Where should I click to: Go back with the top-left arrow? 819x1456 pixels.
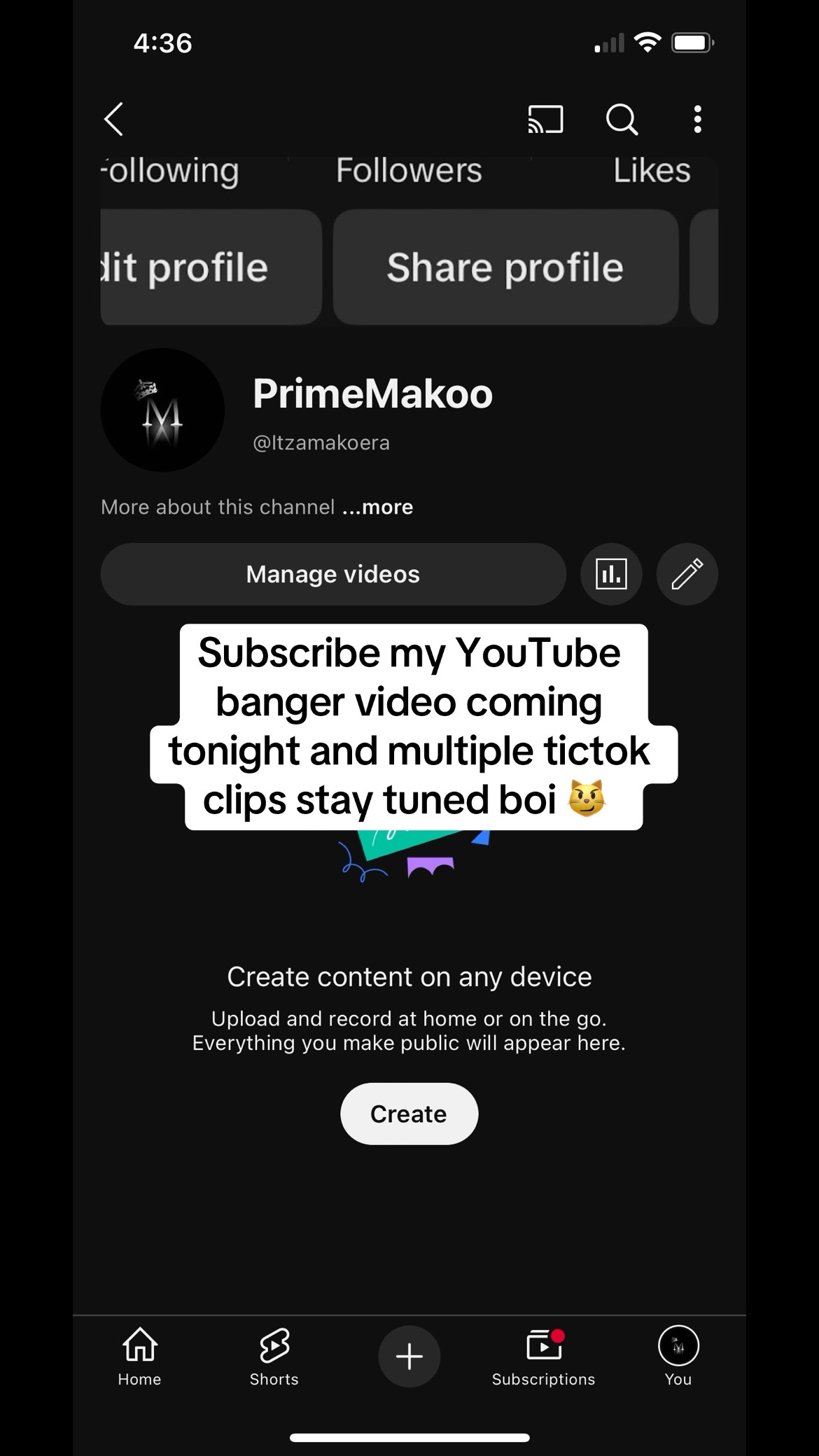click(x=114, y=119)
